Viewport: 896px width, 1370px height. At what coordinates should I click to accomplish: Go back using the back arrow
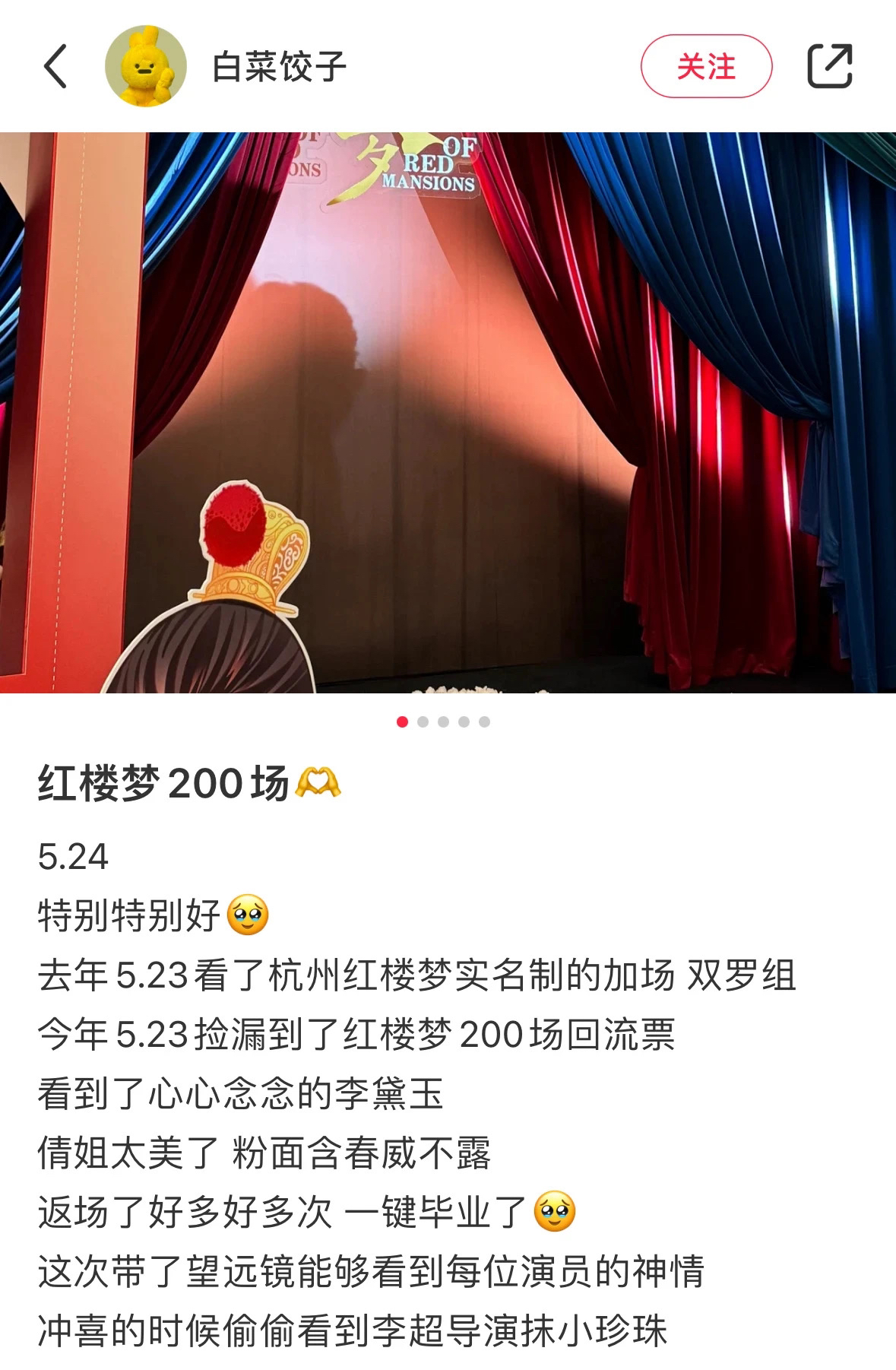coord(55,66)
